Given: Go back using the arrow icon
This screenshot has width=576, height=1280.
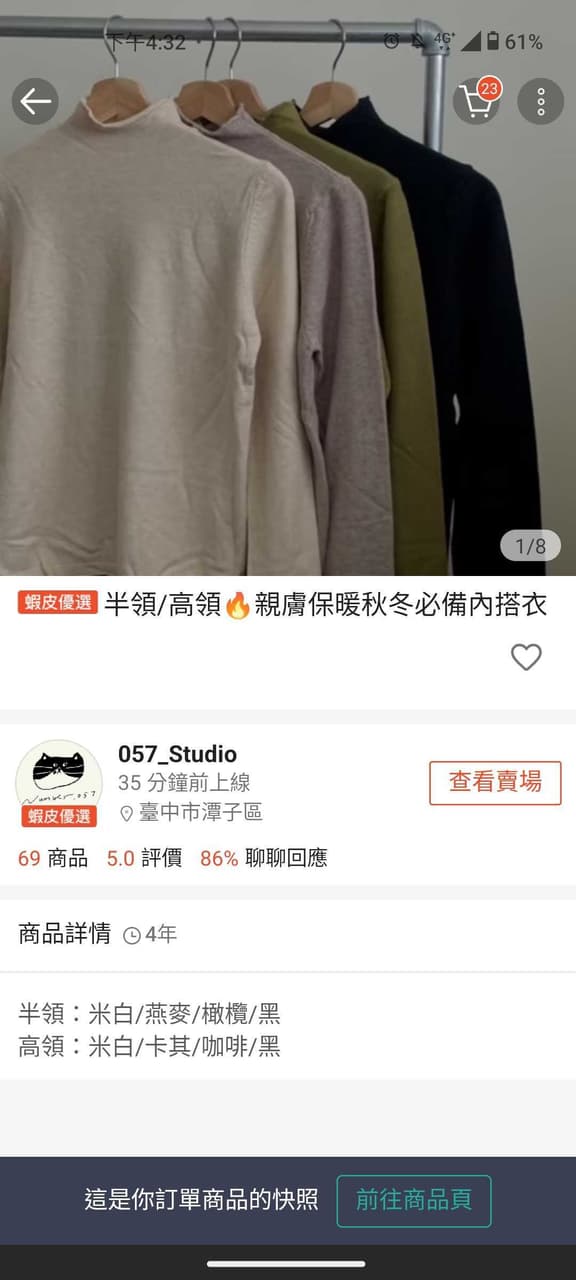Looking at the screenshot, I should [x=35, y=101].
